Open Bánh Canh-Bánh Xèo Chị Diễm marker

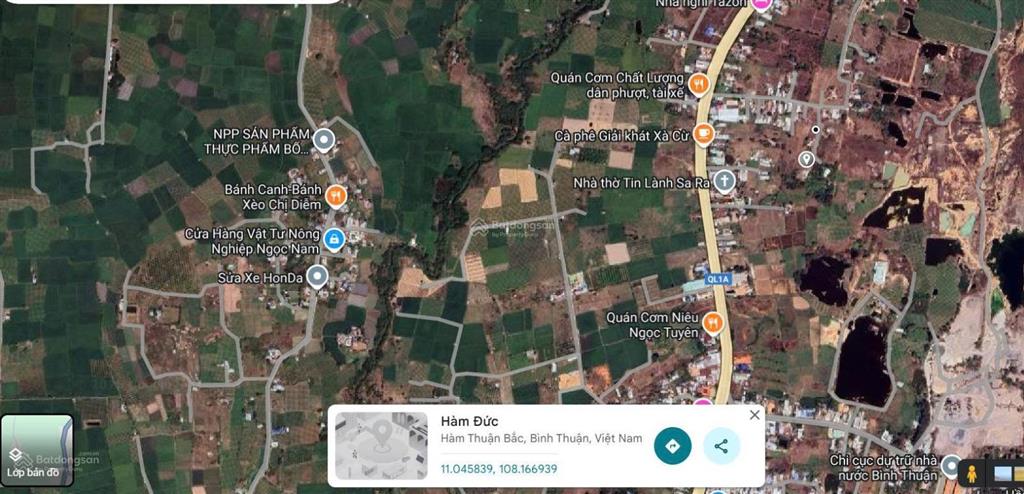(x=337, y=195)
